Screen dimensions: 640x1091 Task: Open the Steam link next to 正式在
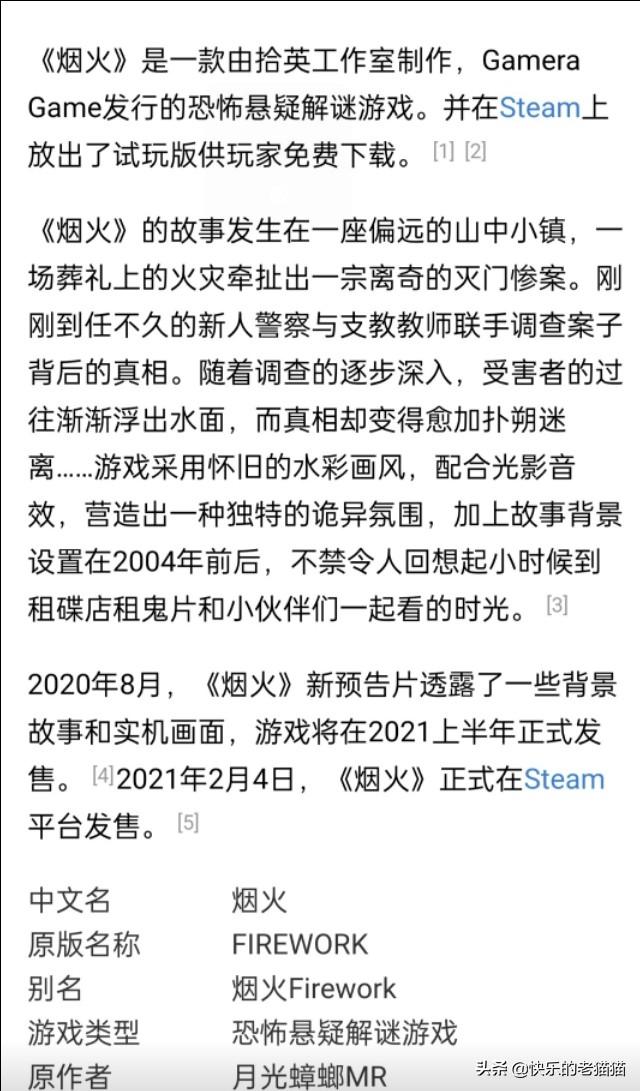563,779
